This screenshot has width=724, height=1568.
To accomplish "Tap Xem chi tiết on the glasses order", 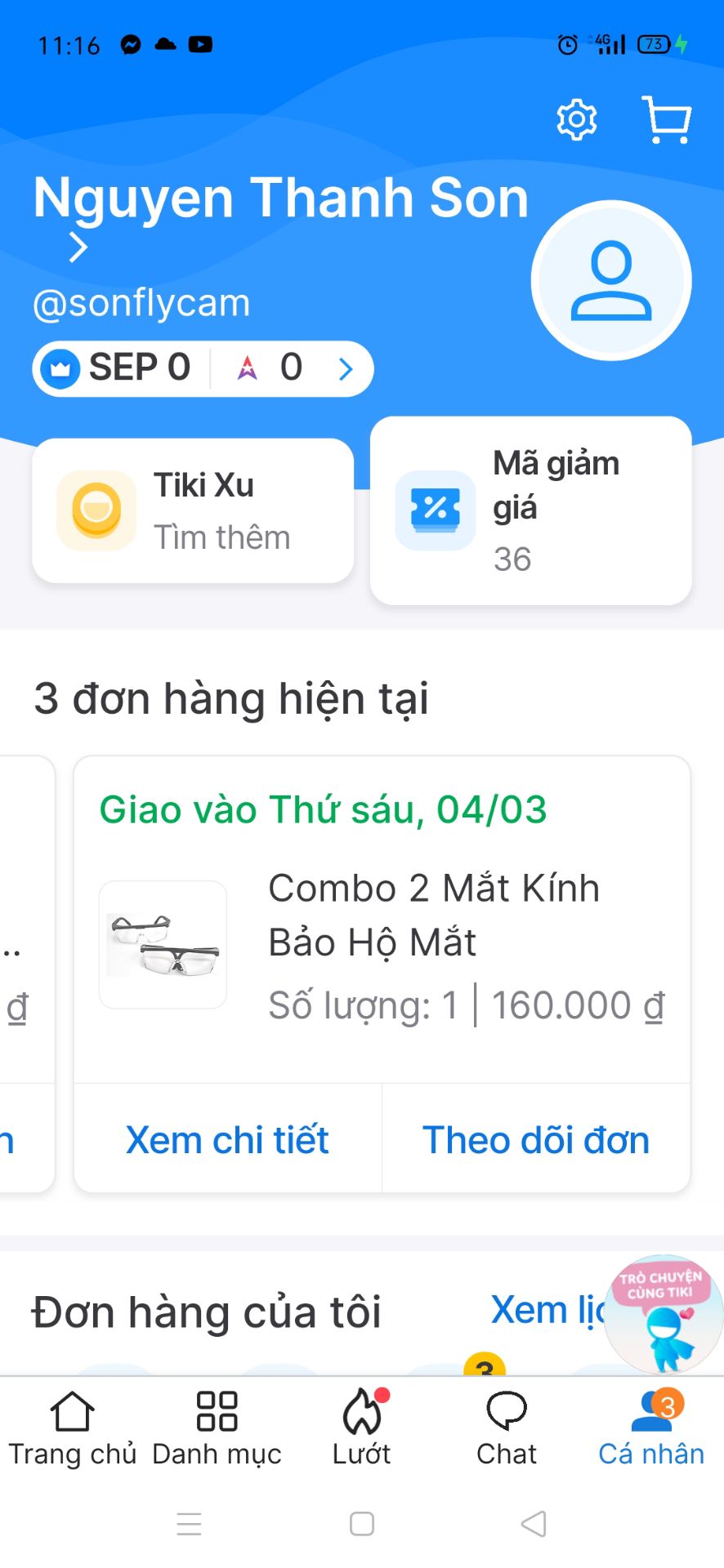I will [226, 1139].
